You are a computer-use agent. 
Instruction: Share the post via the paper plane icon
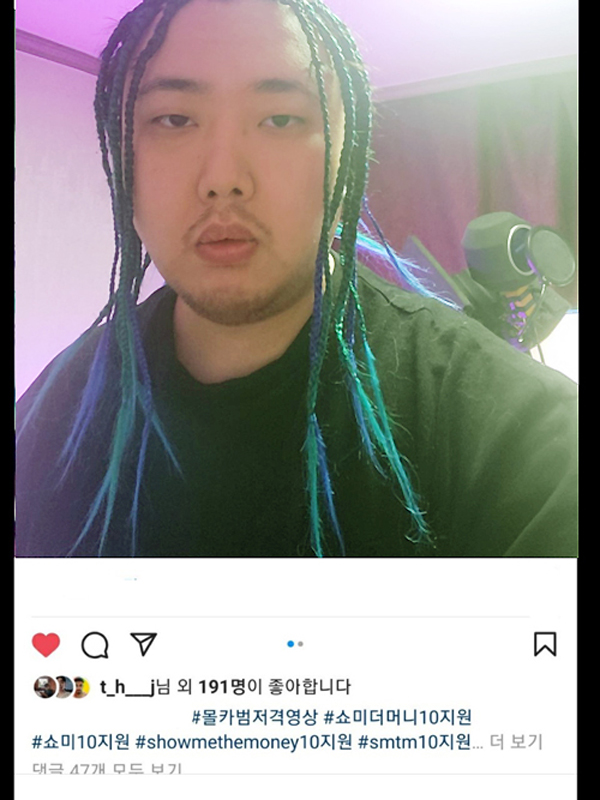click(x=144, y=644)
